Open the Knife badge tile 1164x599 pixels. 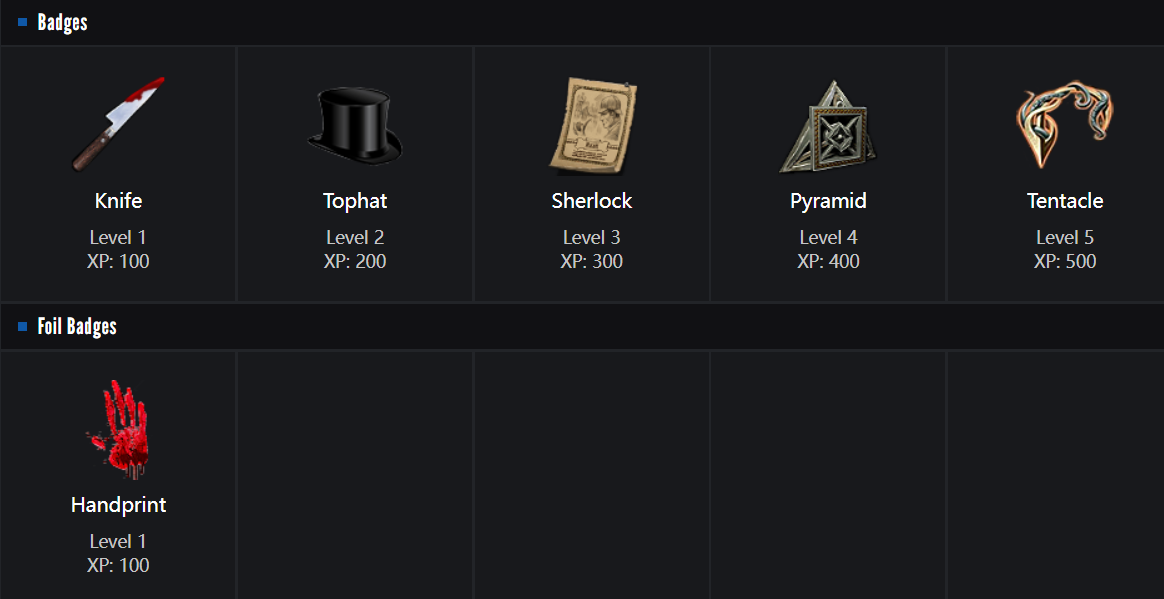tap(118, 173)
